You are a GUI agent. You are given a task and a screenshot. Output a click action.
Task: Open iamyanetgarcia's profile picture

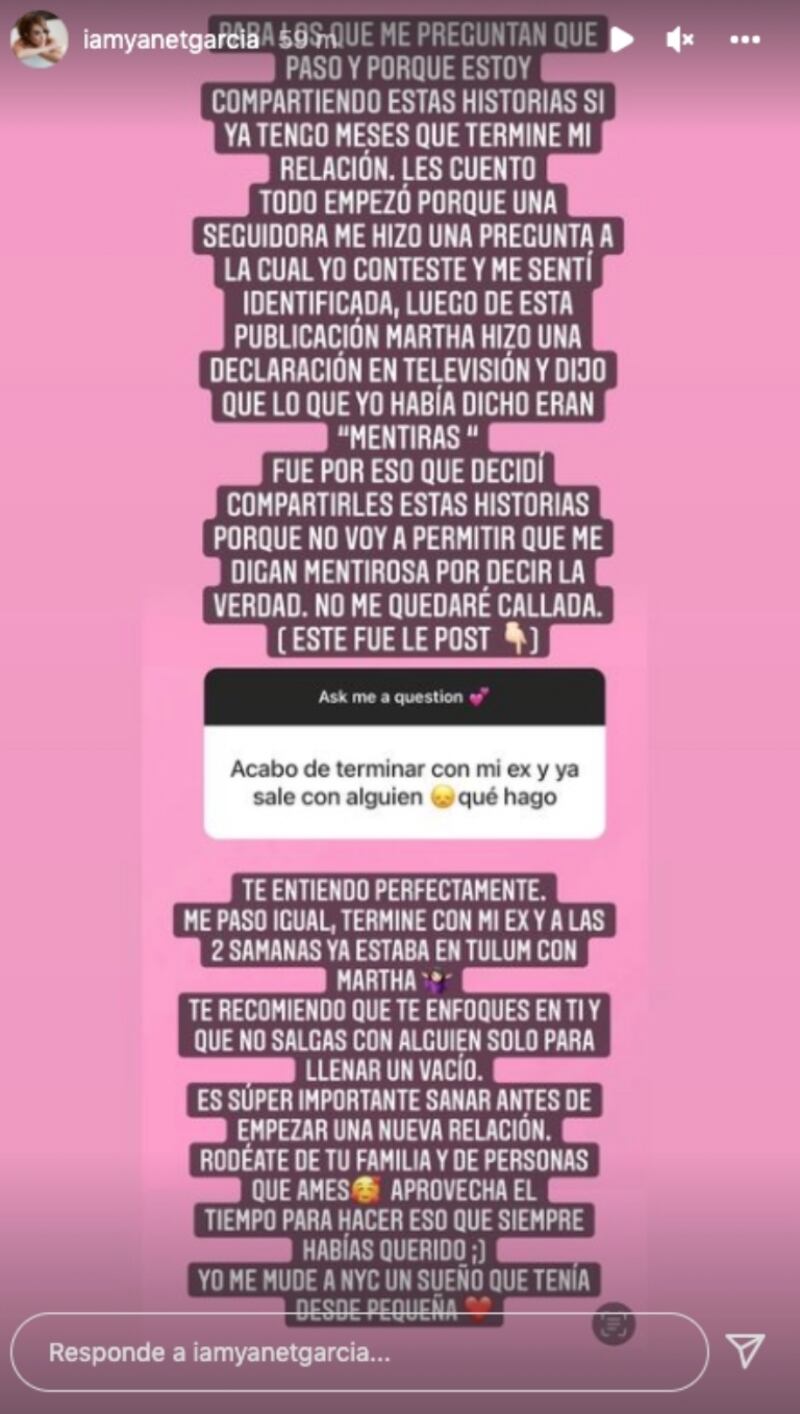coord(39,40)
